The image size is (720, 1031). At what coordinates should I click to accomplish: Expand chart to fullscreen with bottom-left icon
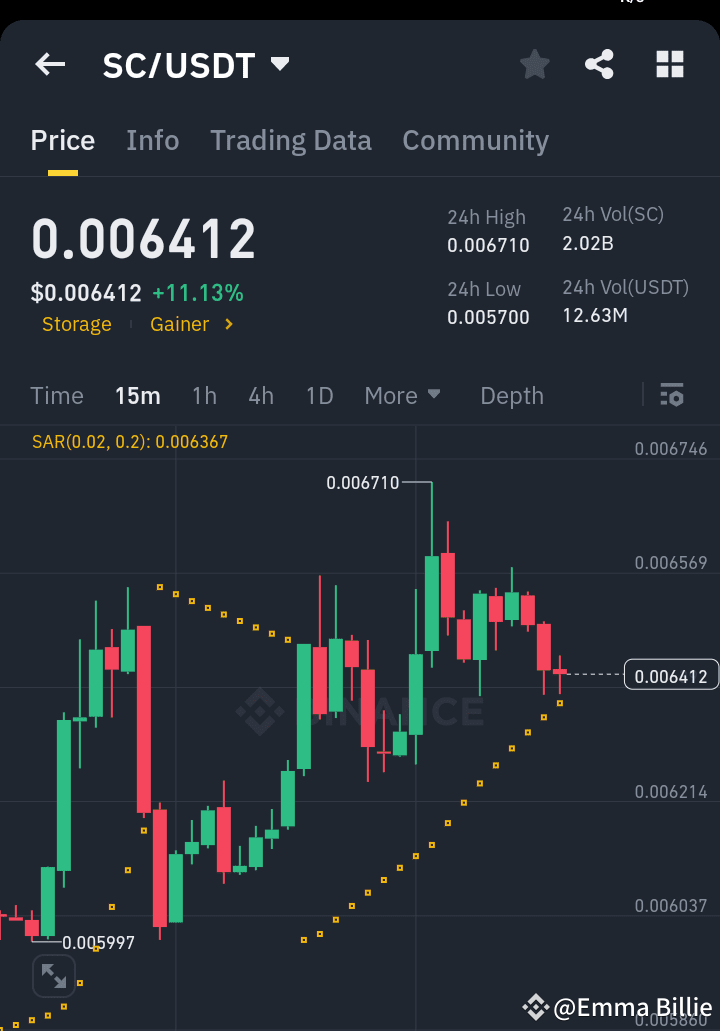(54, 976)
